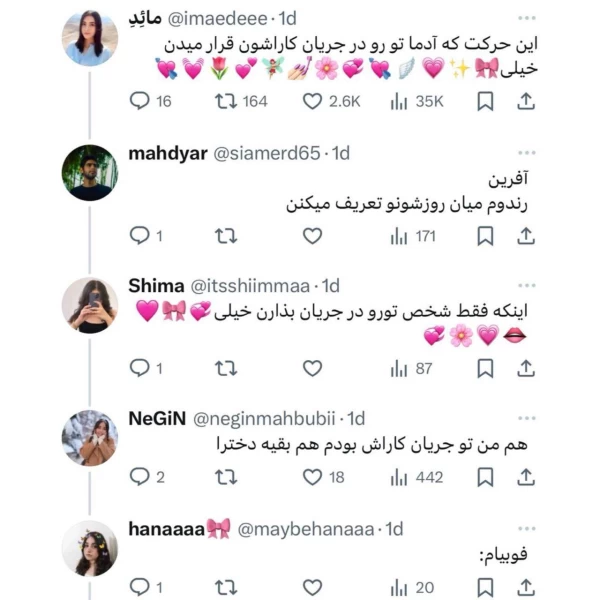Like the reply from @maybehanaaa
Image resolution: width=600 pixels, height=600 pixels.
pos(313,587)
